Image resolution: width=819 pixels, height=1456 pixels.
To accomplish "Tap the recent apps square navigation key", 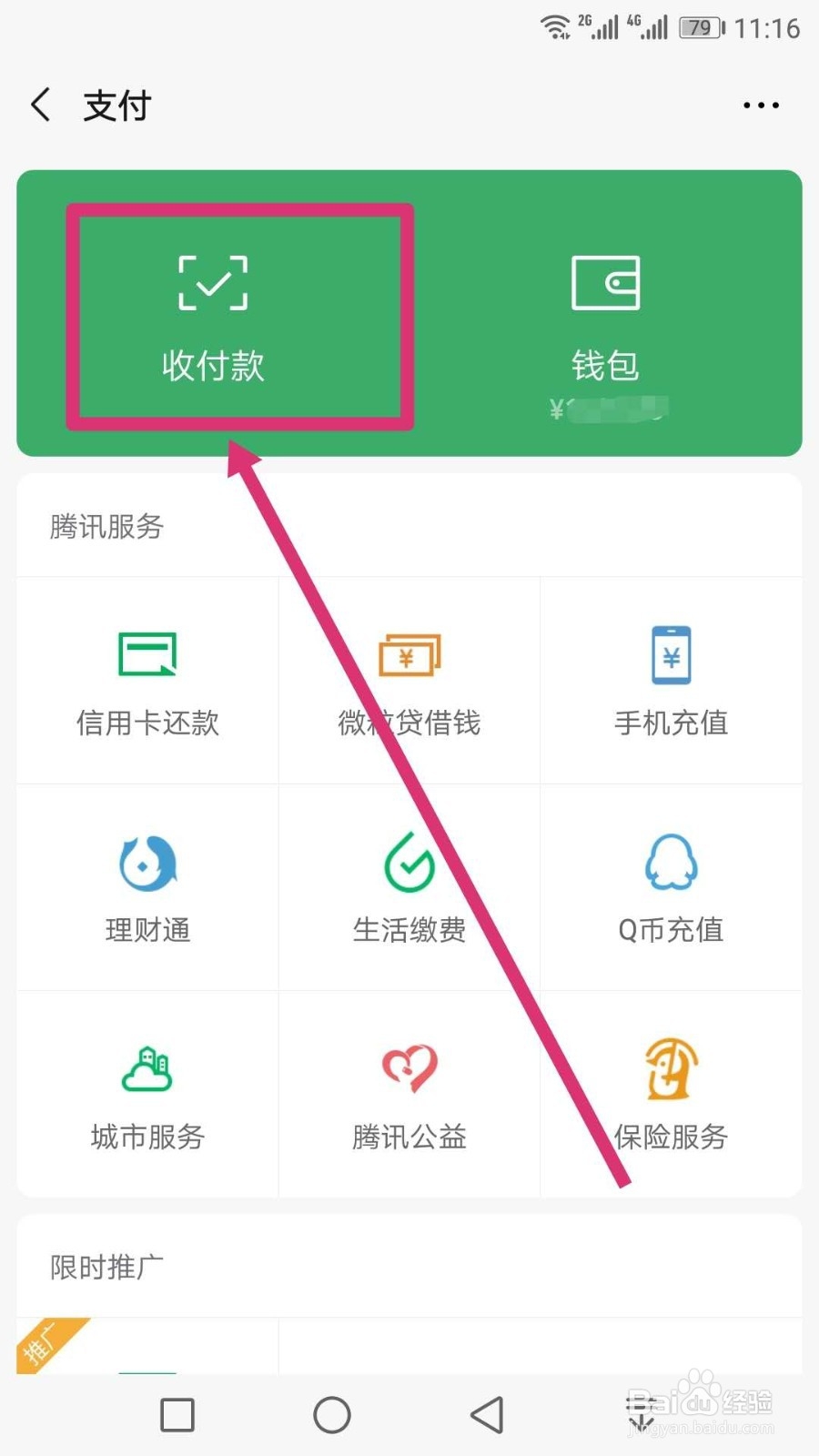I will (177, 1413).
